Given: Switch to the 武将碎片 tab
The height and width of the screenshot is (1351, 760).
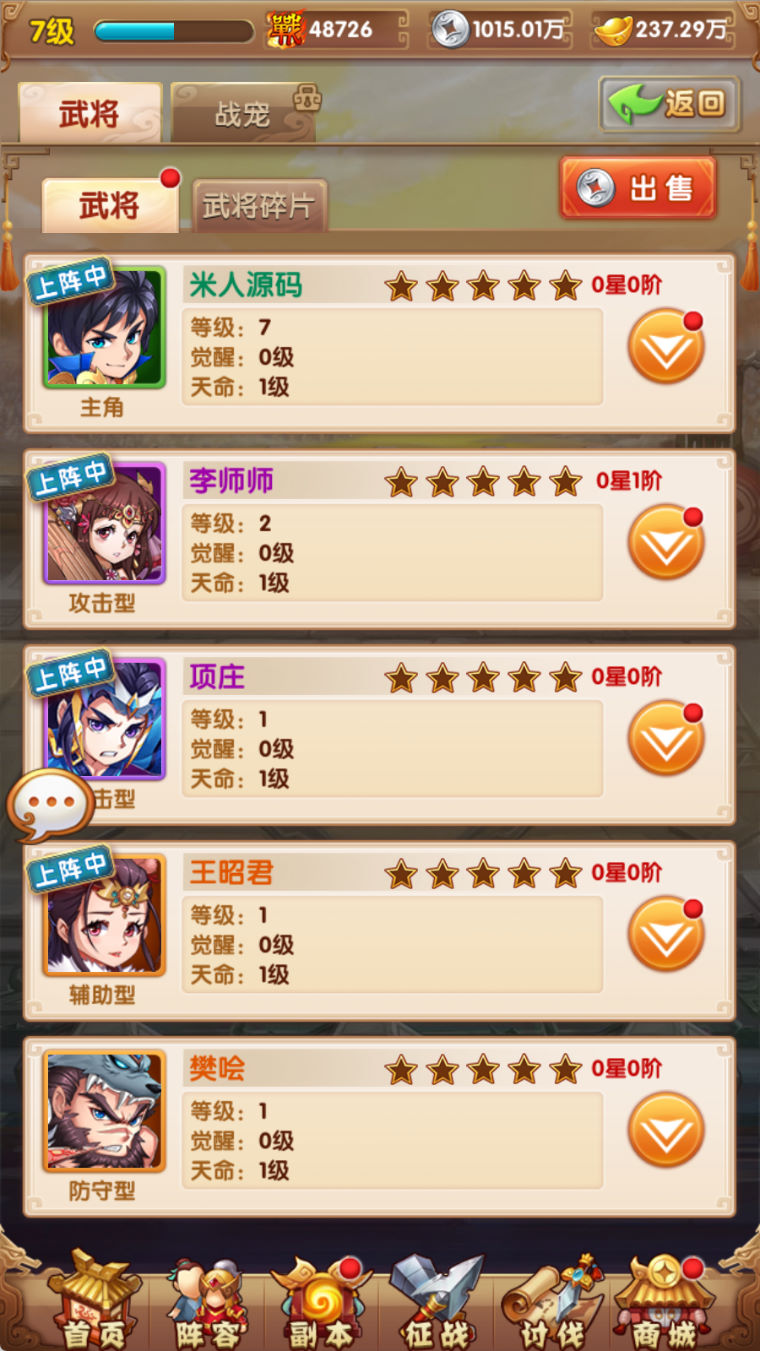Looking at the screenshot, I should tap(259, 206).
